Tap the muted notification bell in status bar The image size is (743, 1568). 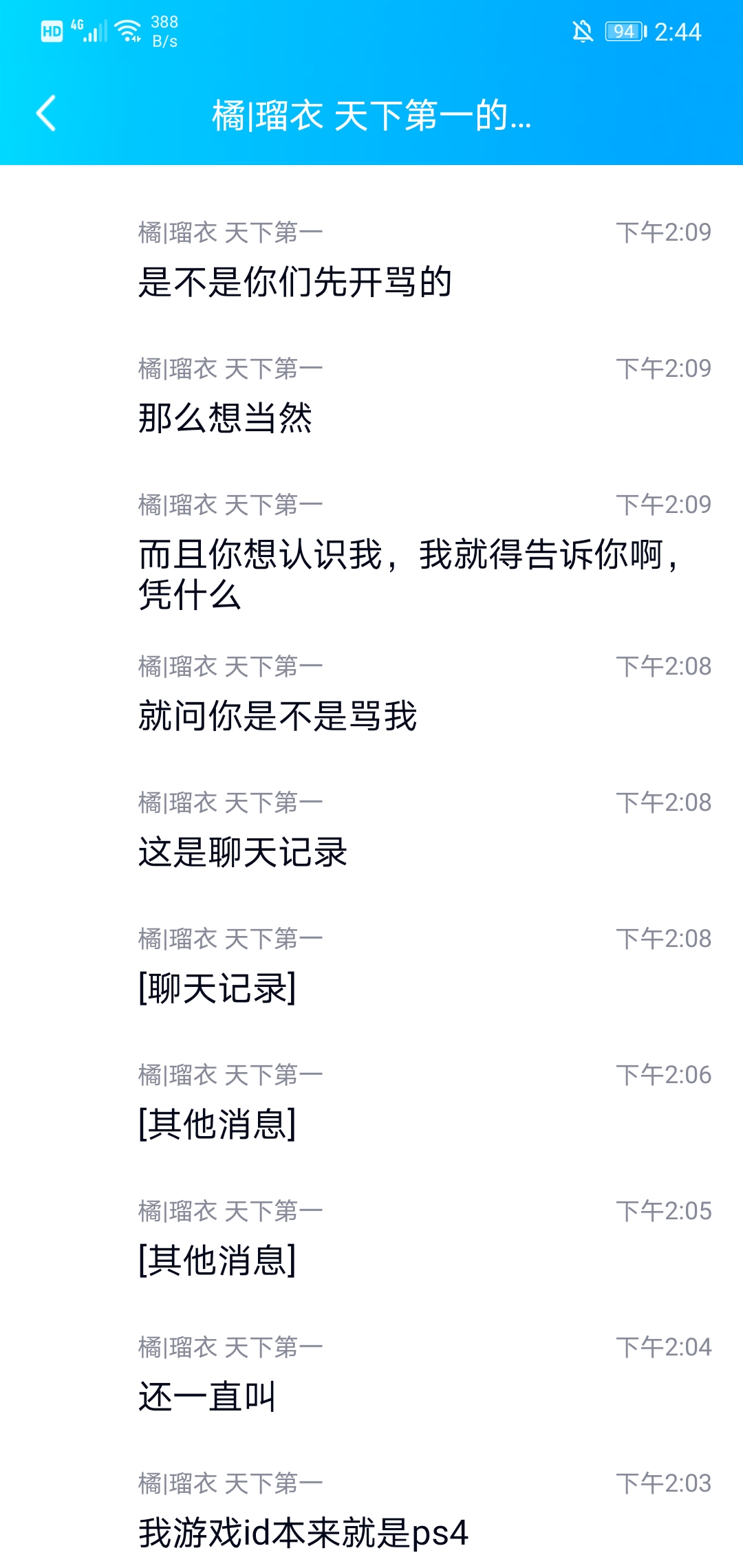[x=581, y=31]
